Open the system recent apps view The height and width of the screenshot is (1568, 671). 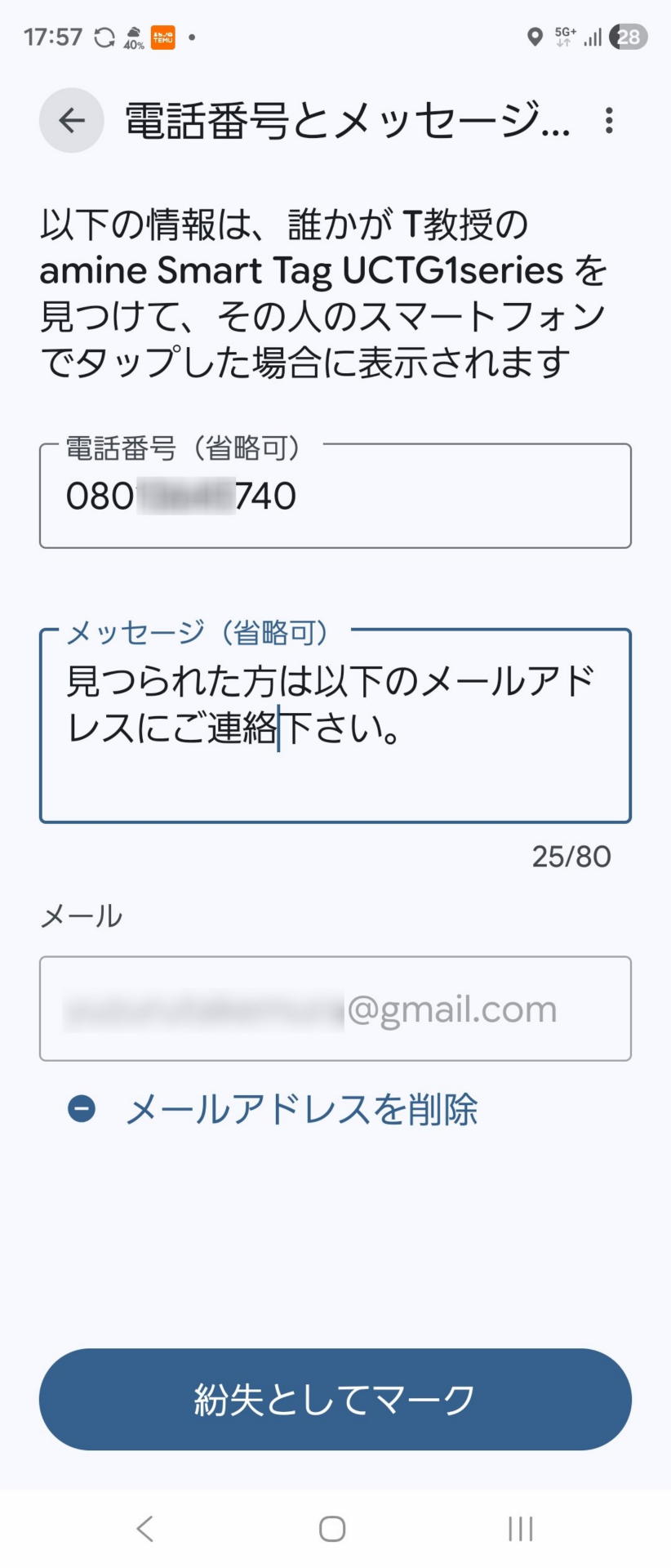coord(520,1528)
